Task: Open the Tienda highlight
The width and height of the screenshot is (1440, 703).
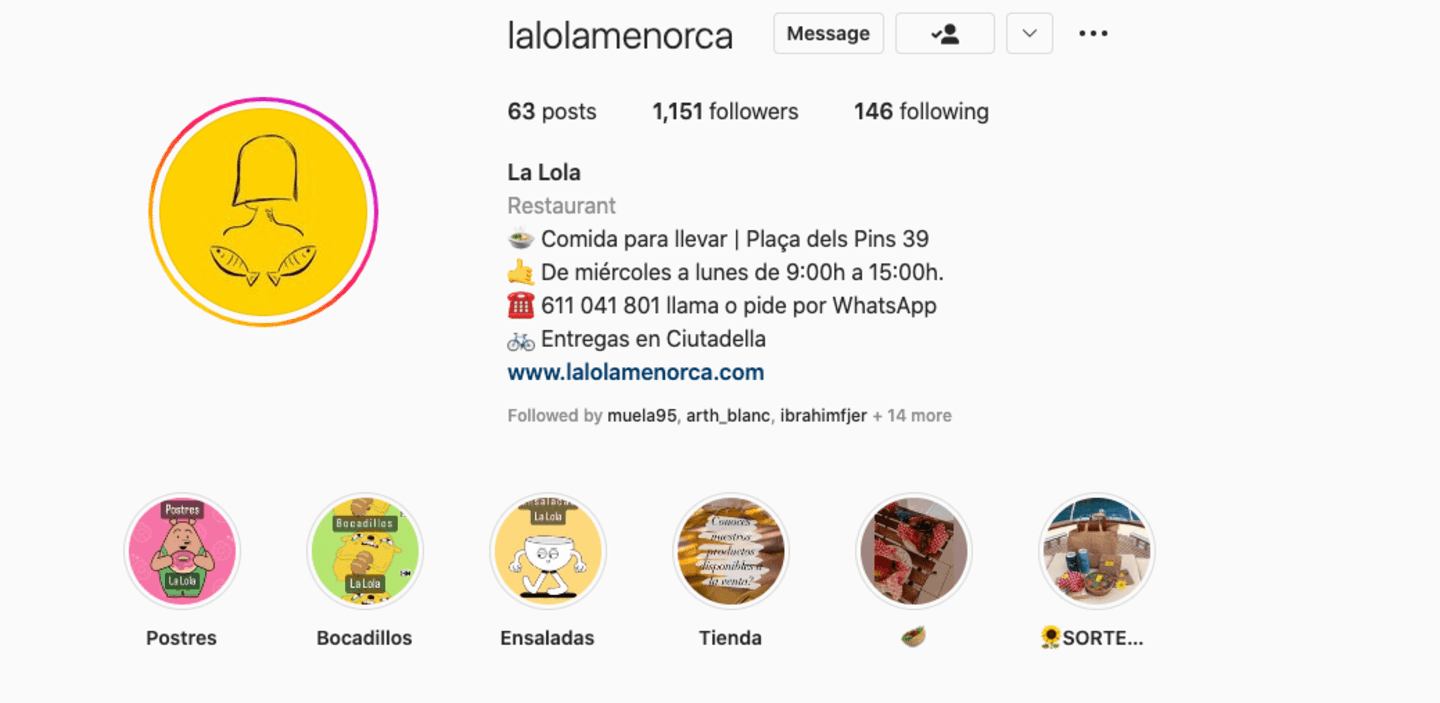Action: (730, 551)
